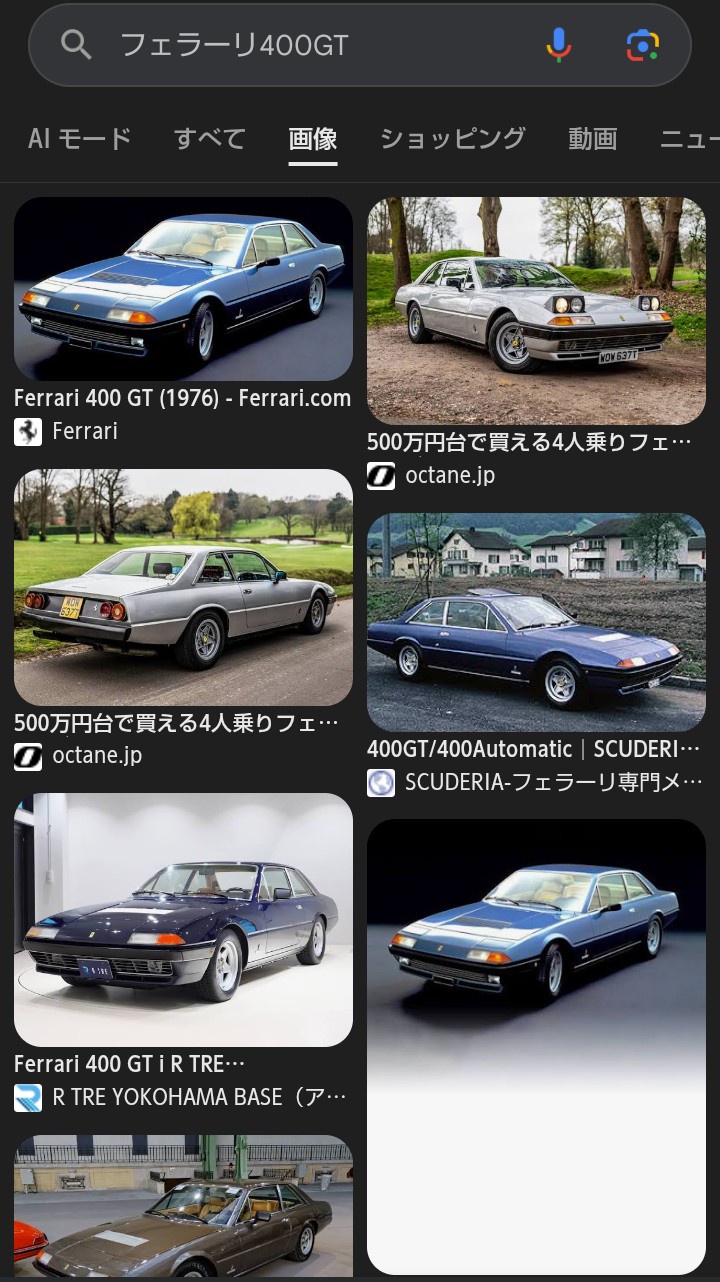The image size is (720, 1282).
Task: Open the silver Ferrari front-view octane.jp result
Action: point(536,311)
